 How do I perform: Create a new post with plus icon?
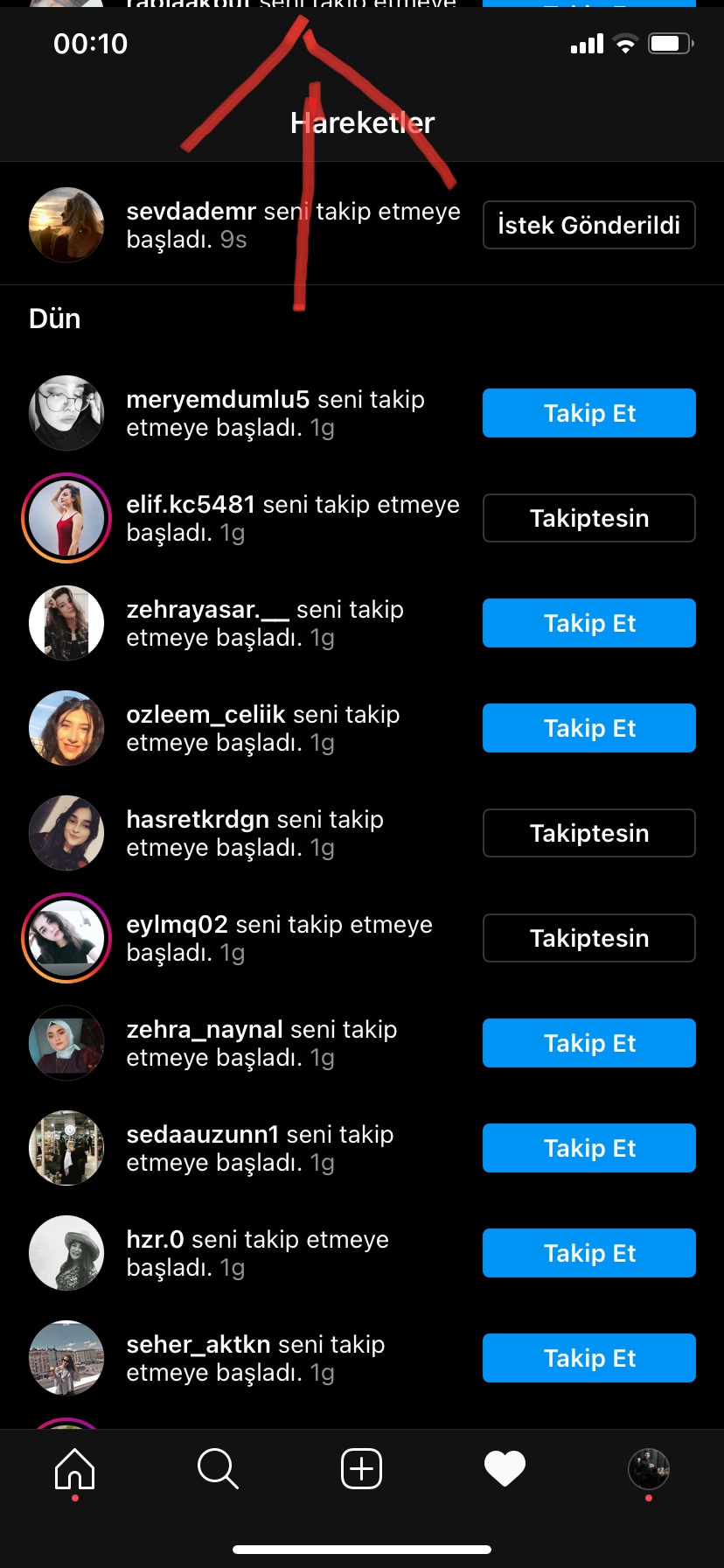(361, 1468)
